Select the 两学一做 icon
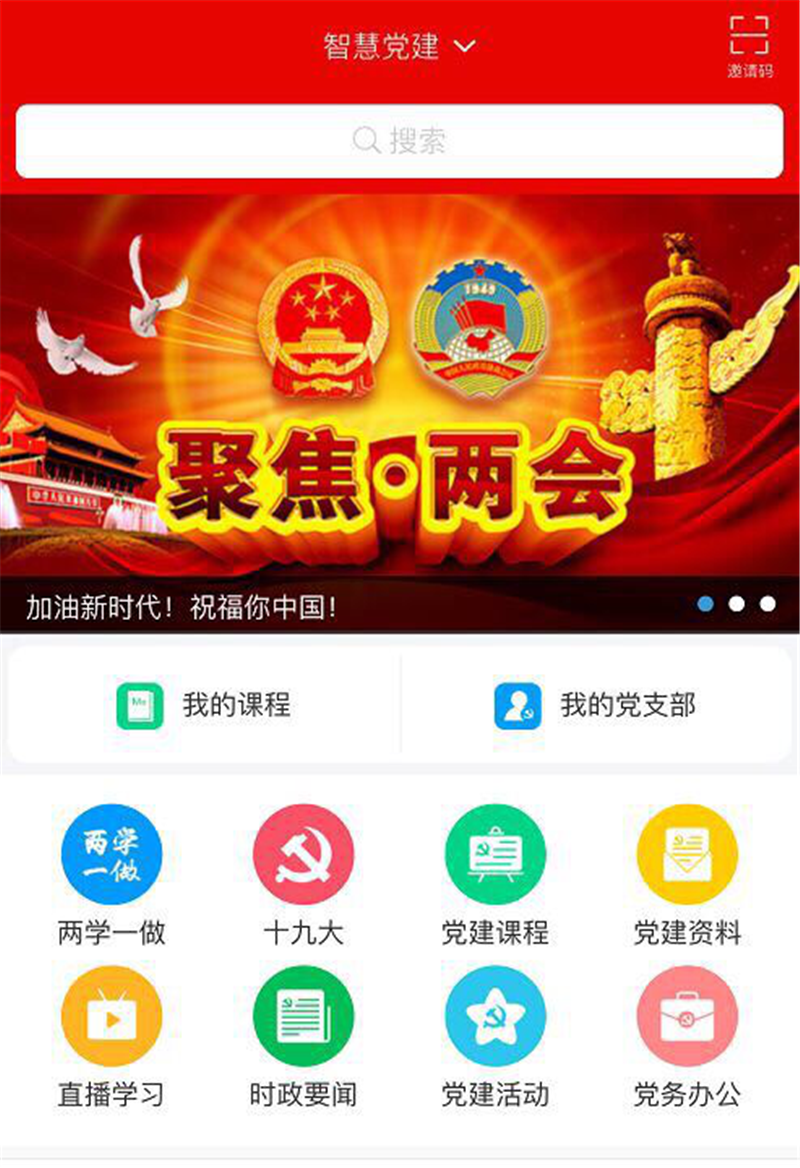 click(x=111, y=855)
